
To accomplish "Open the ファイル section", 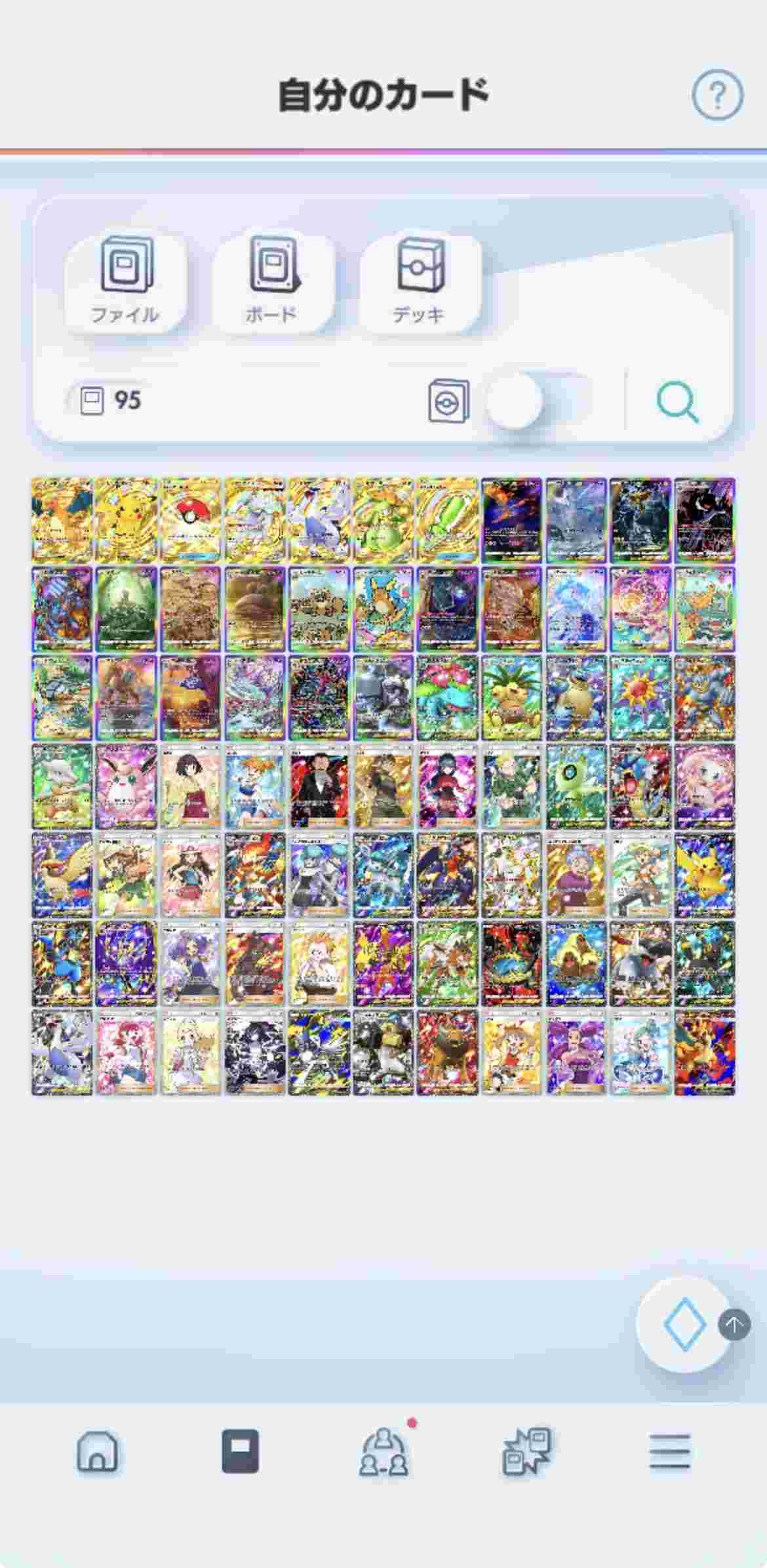I will (125, 283).
